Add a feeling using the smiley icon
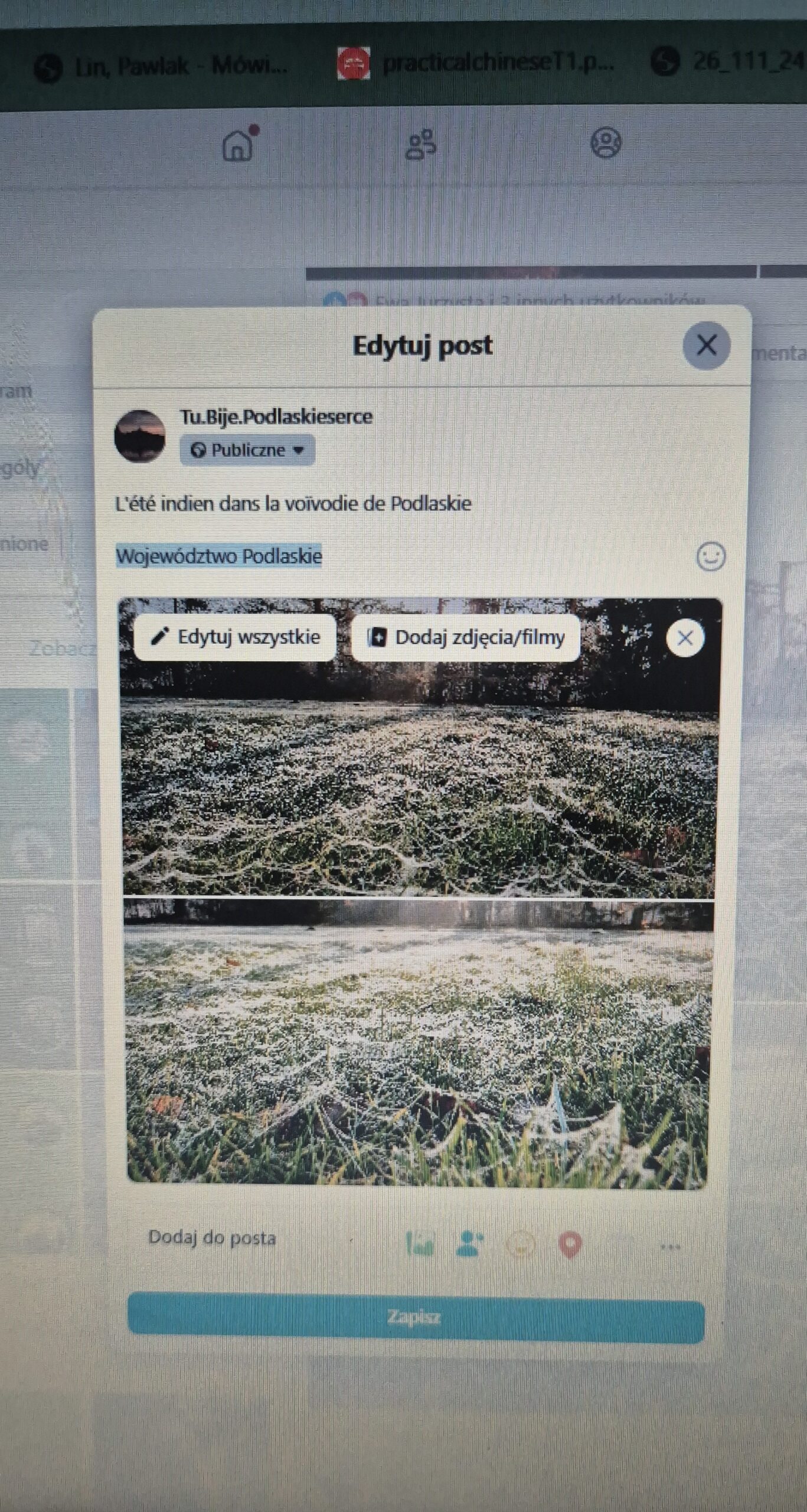This screenshot has height=1512, width=807. (521, 1244)
